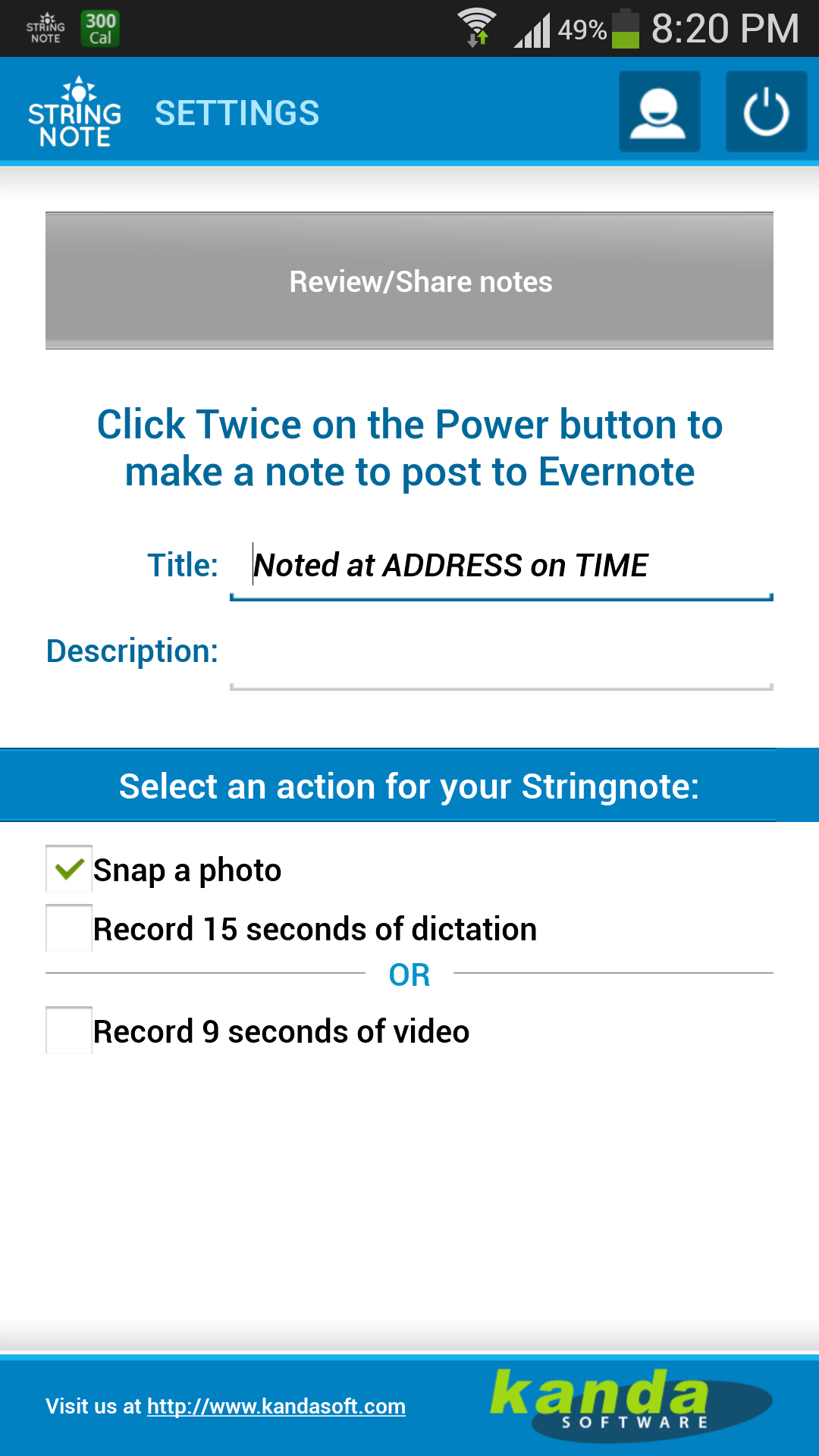
Task: Visit the kandasoft.com website link
Action: point(276,1406)
